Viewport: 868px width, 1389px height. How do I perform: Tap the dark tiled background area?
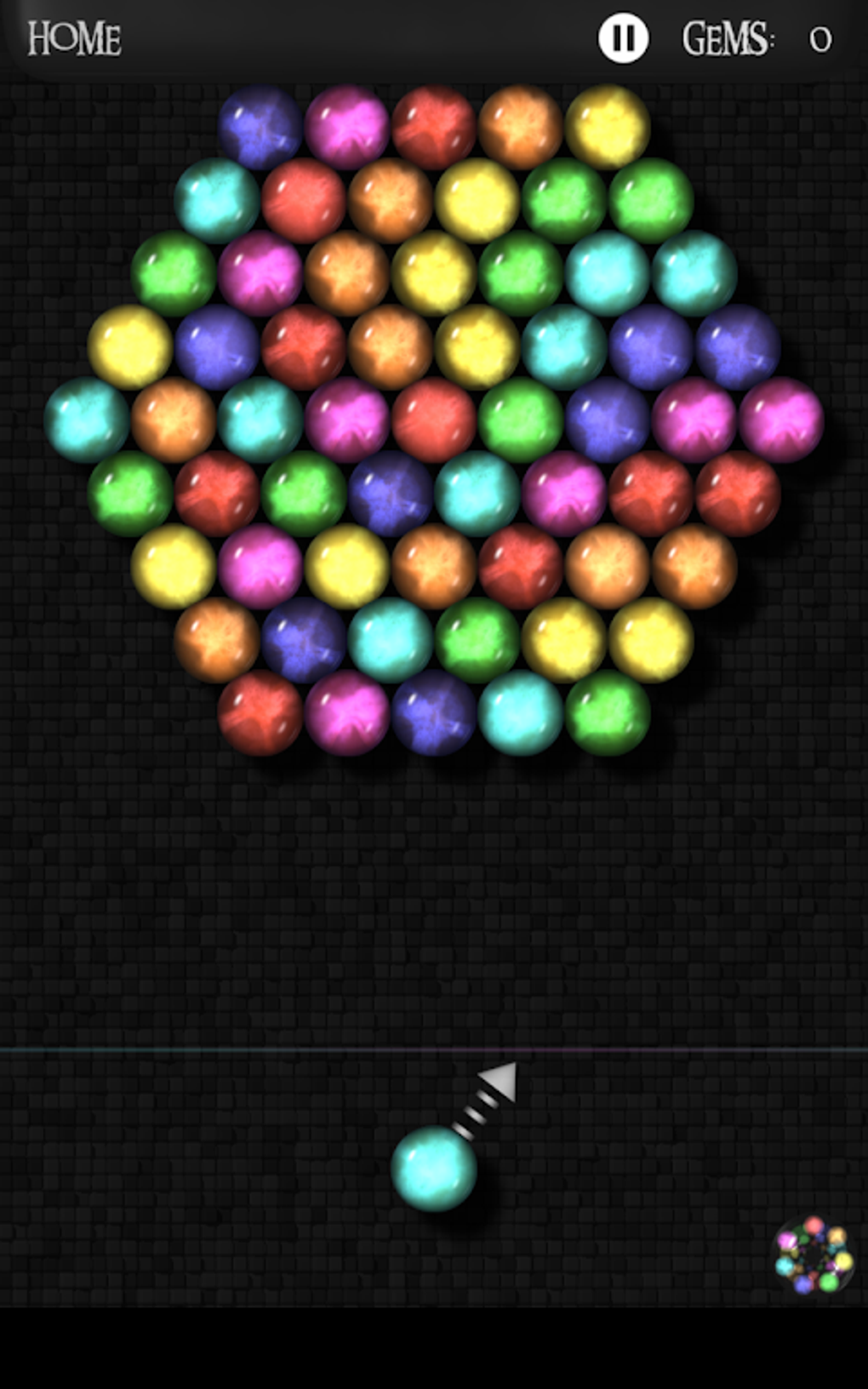434,919
